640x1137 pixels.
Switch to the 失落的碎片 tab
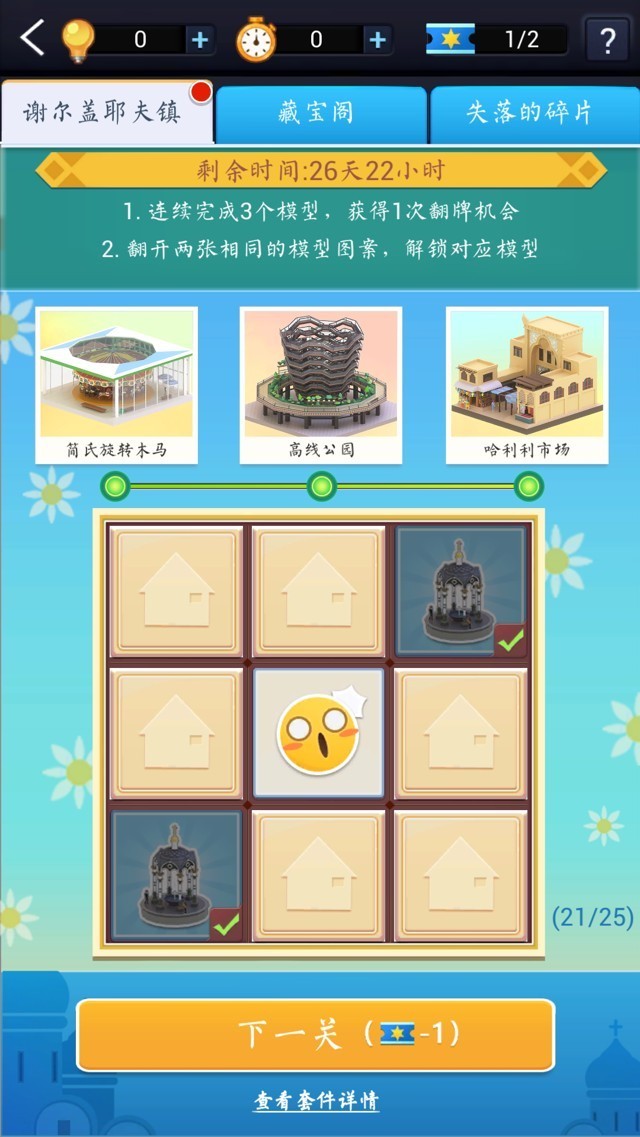tap(530, 114)
